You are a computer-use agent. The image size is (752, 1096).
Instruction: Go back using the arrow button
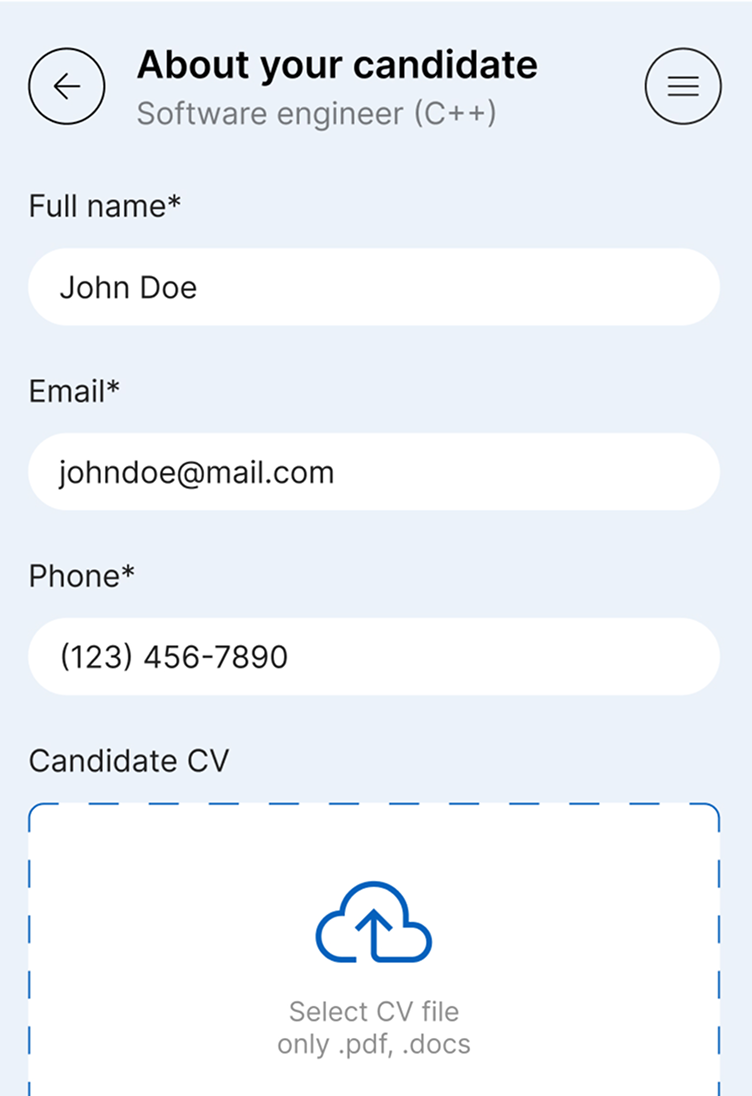(67, 87)
